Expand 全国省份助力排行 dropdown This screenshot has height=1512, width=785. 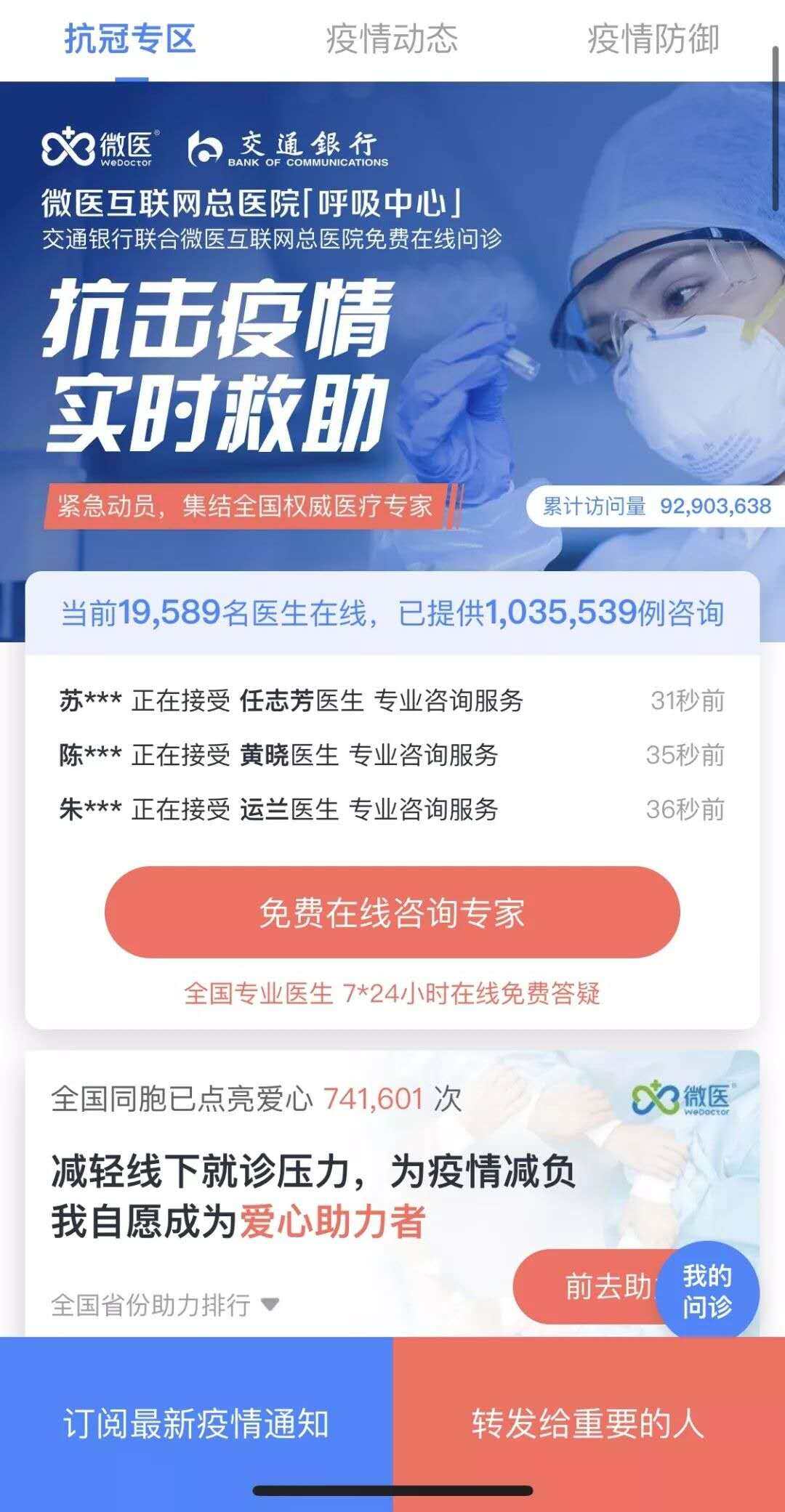(165, 1305)
